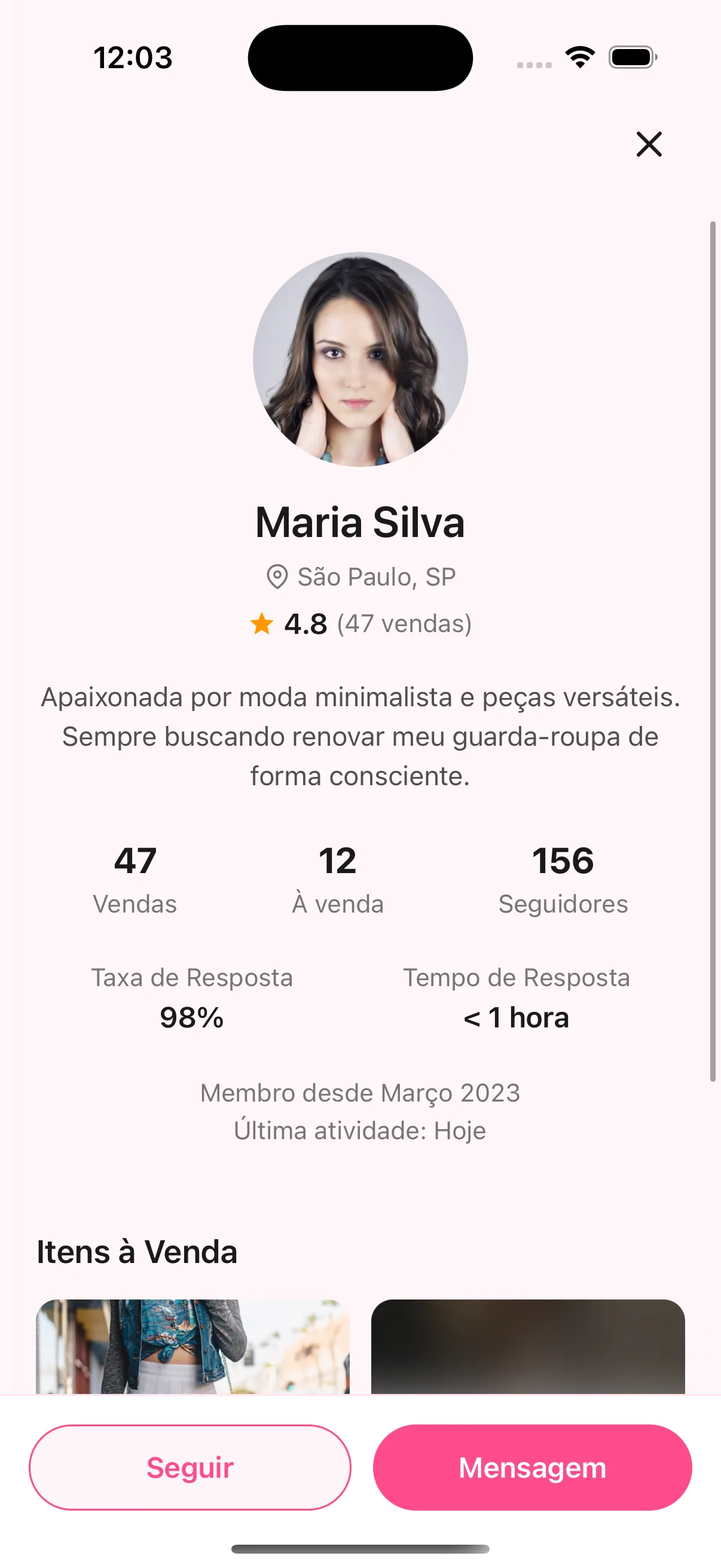
Task: Open the 4.8 rating reviews breakdown
Action: (x=305, y=623)
